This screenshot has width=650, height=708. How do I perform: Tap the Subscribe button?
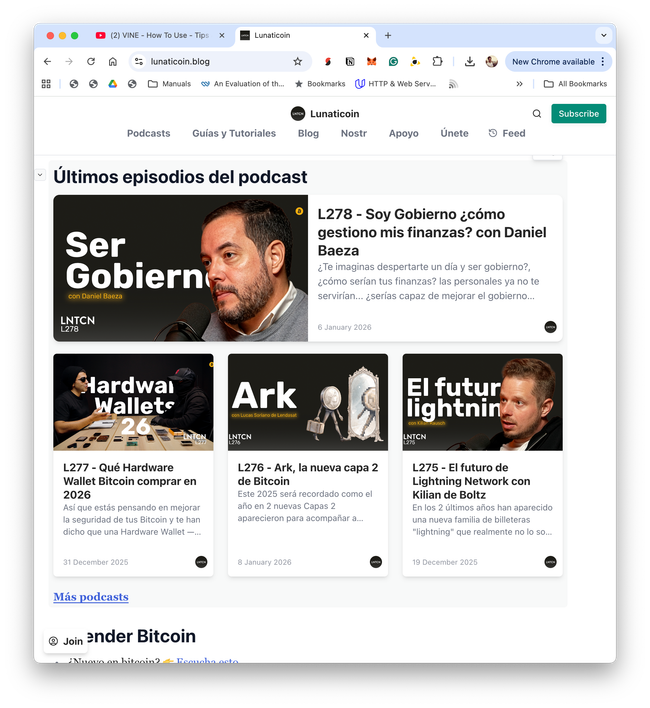point(578,114)
